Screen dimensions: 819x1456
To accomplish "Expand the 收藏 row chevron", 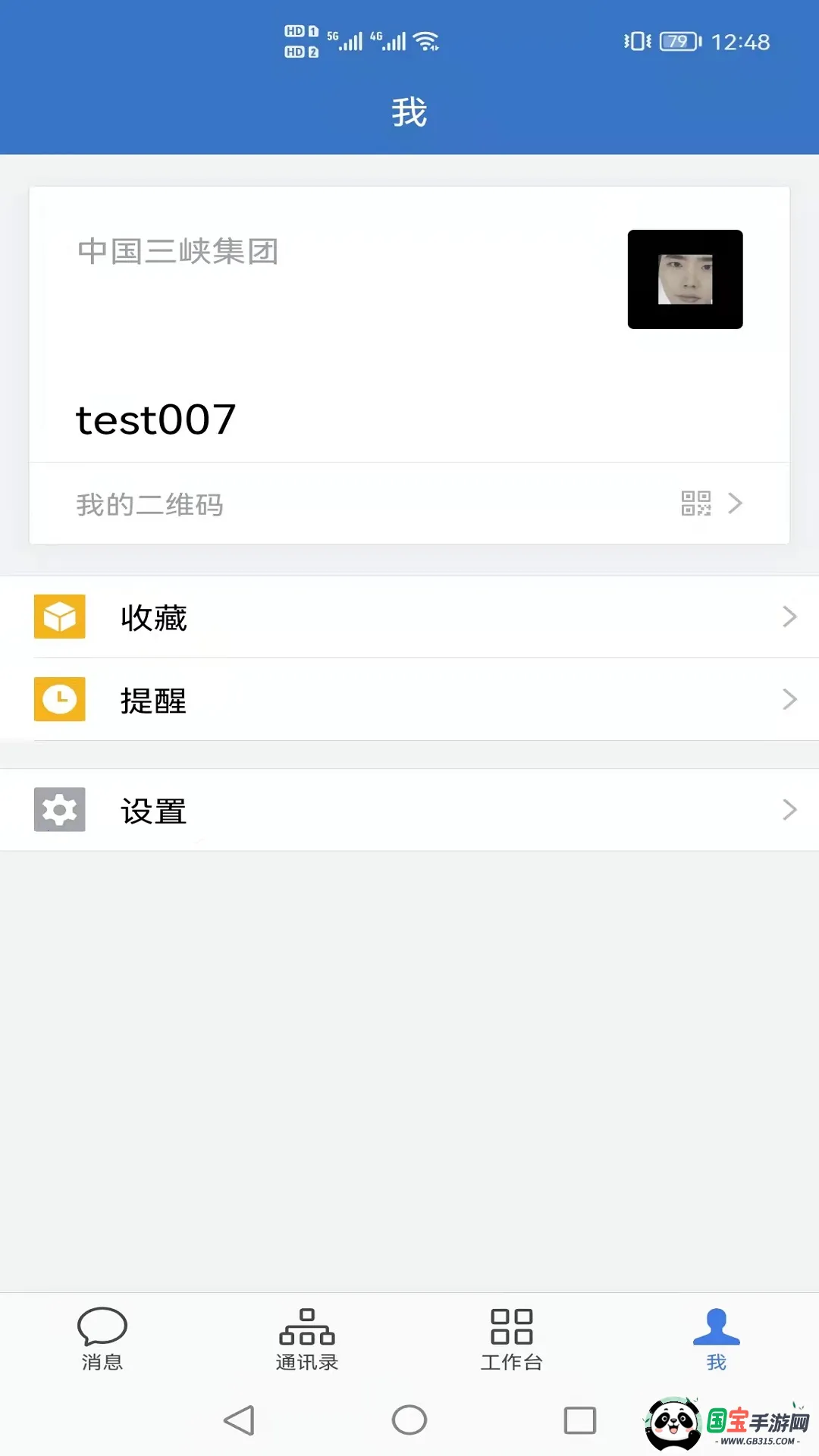I will point(789,617).
